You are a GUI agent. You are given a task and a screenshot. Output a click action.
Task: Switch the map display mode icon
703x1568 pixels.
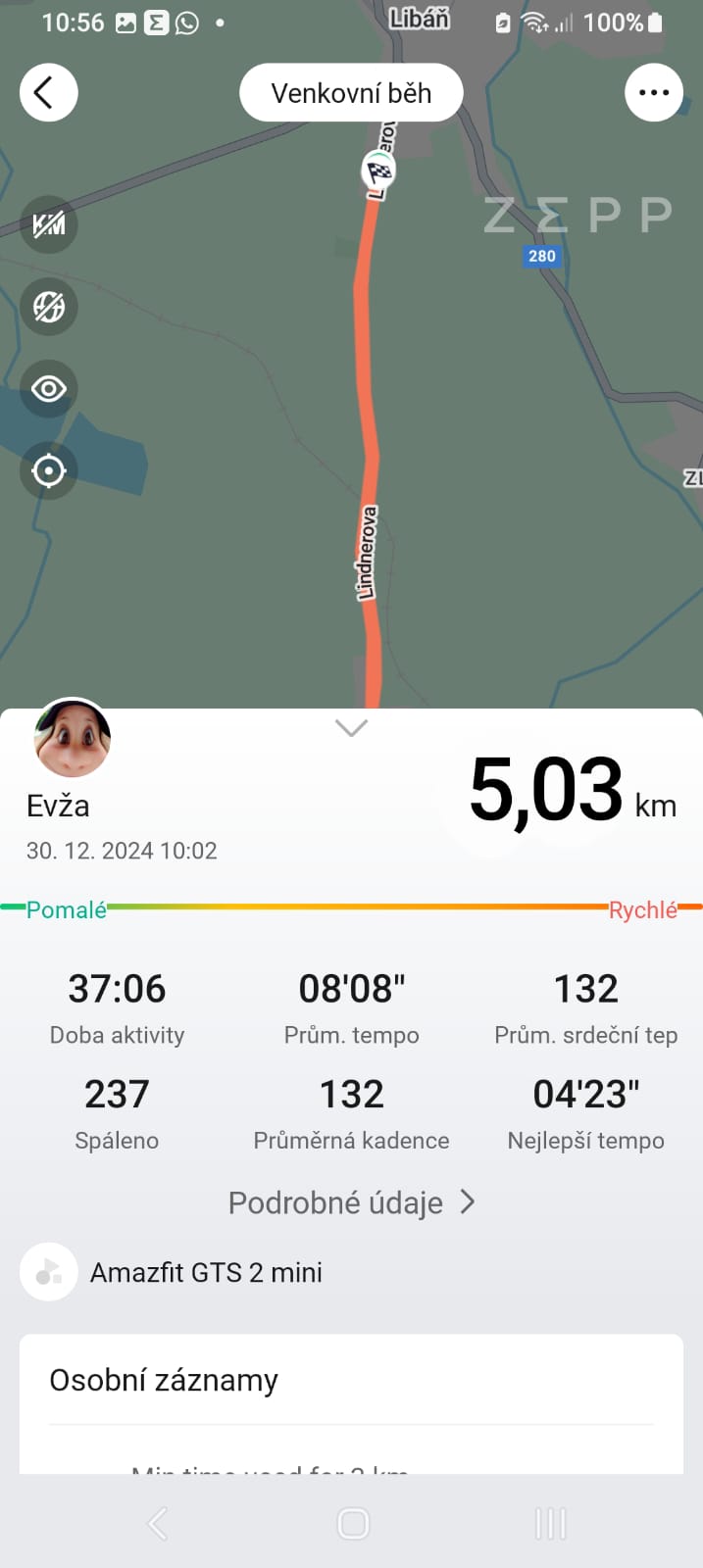pos(48,307)
